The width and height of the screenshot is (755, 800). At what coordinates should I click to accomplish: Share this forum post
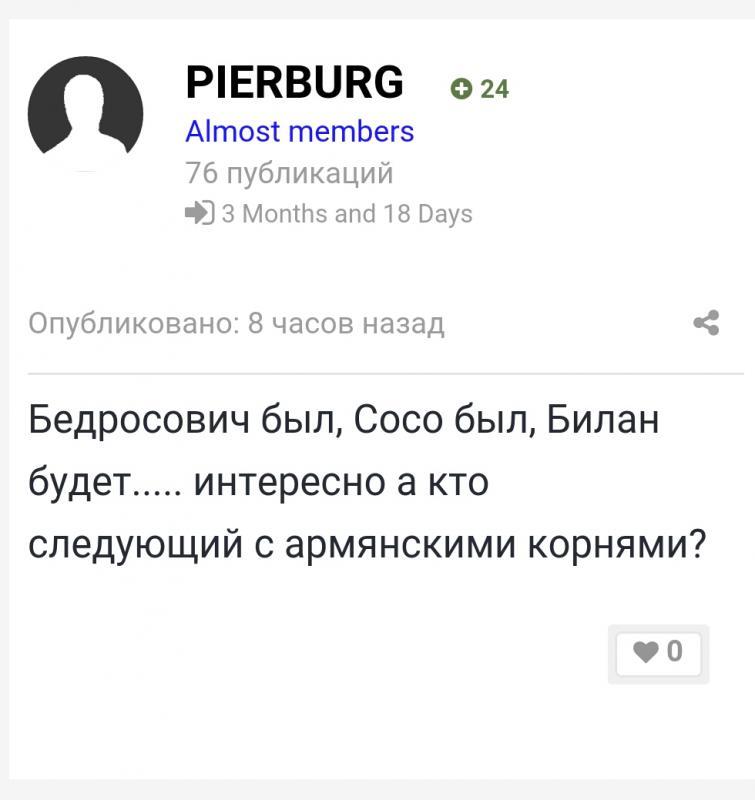706,323
